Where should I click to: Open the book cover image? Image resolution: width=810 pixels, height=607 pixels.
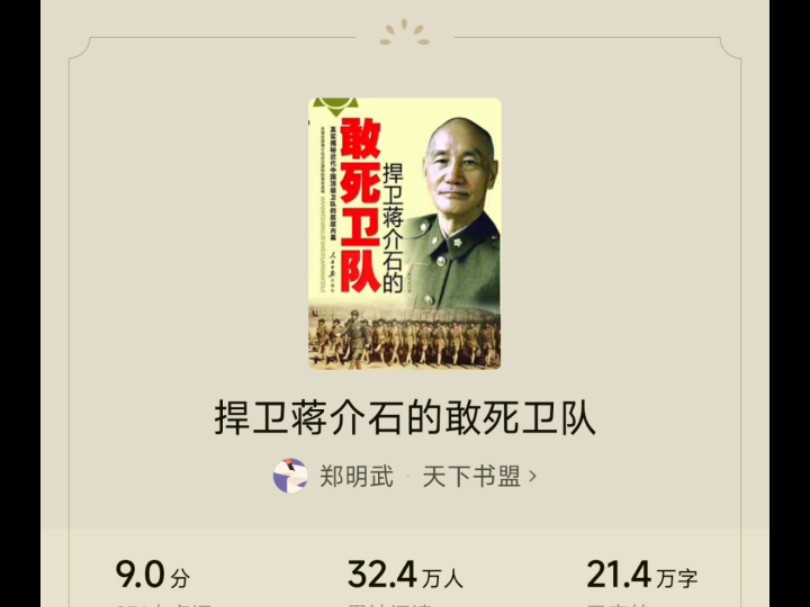tap(404, 233)
